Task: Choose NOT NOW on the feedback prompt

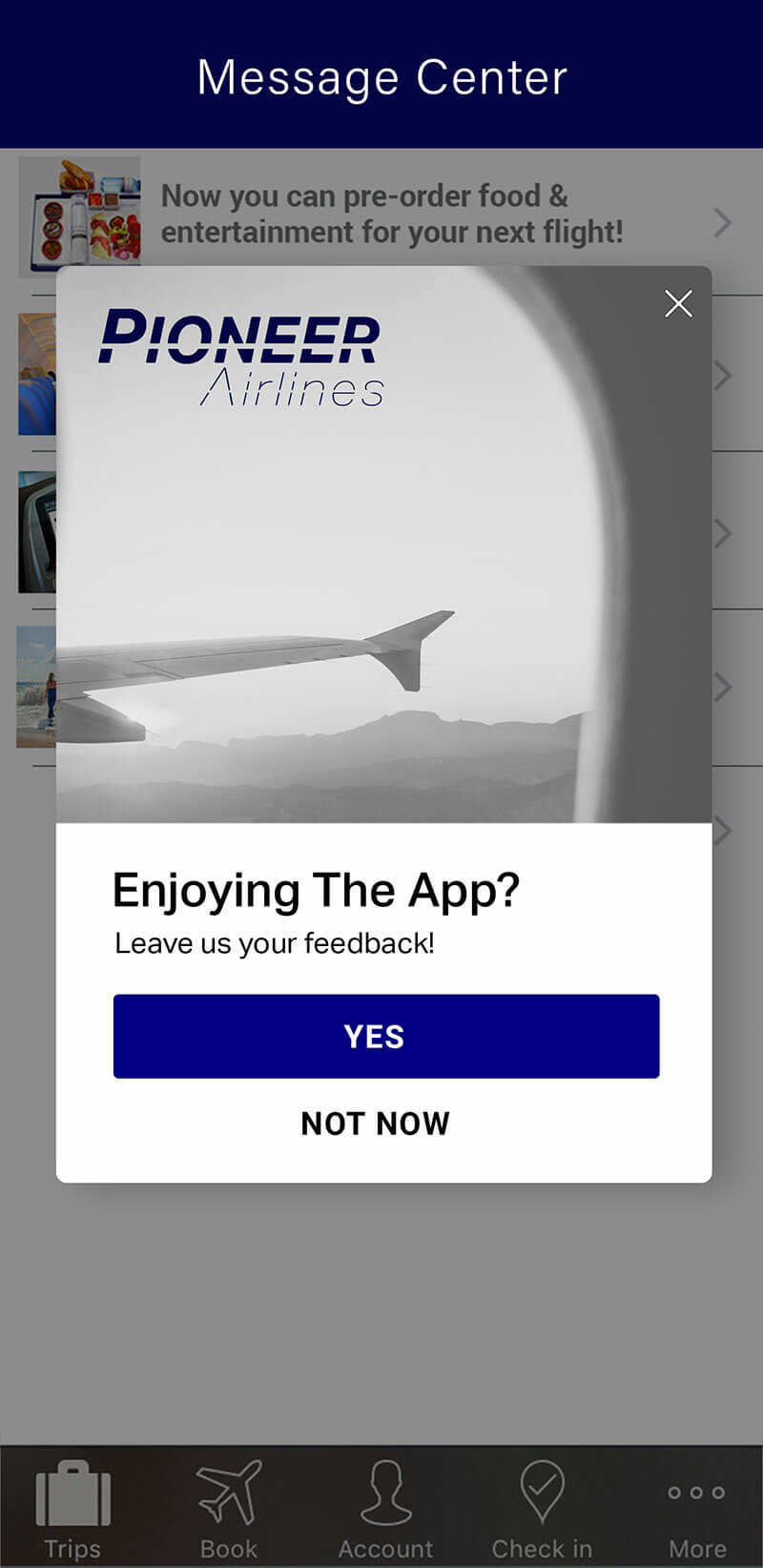Action: tap(375, 1123)
